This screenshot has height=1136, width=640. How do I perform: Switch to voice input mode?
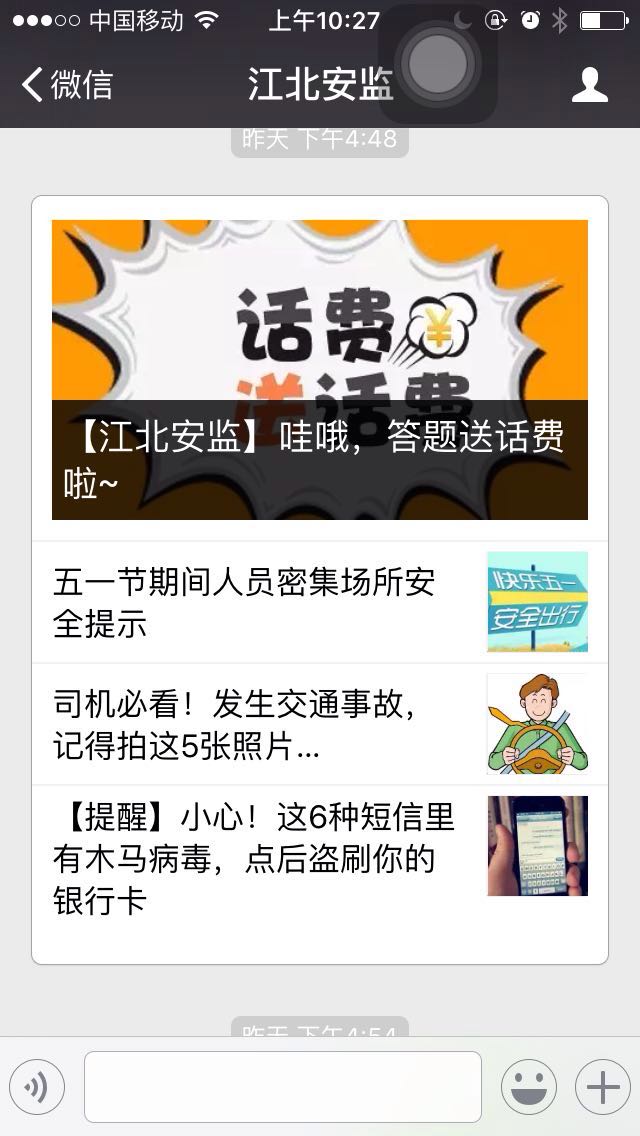pos(37,1087)
